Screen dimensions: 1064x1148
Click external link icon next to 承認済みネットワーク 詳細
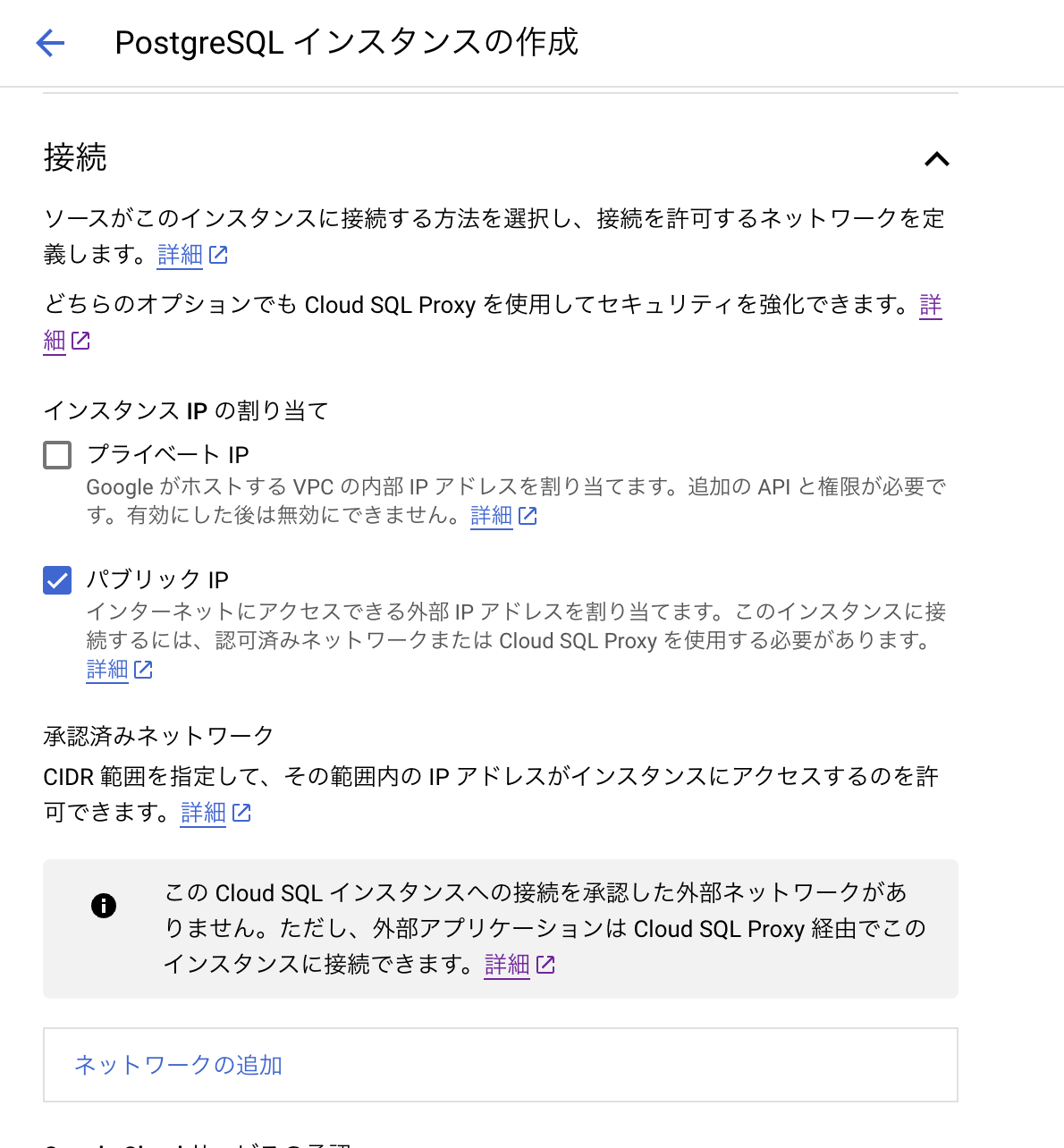pos(240,814)
